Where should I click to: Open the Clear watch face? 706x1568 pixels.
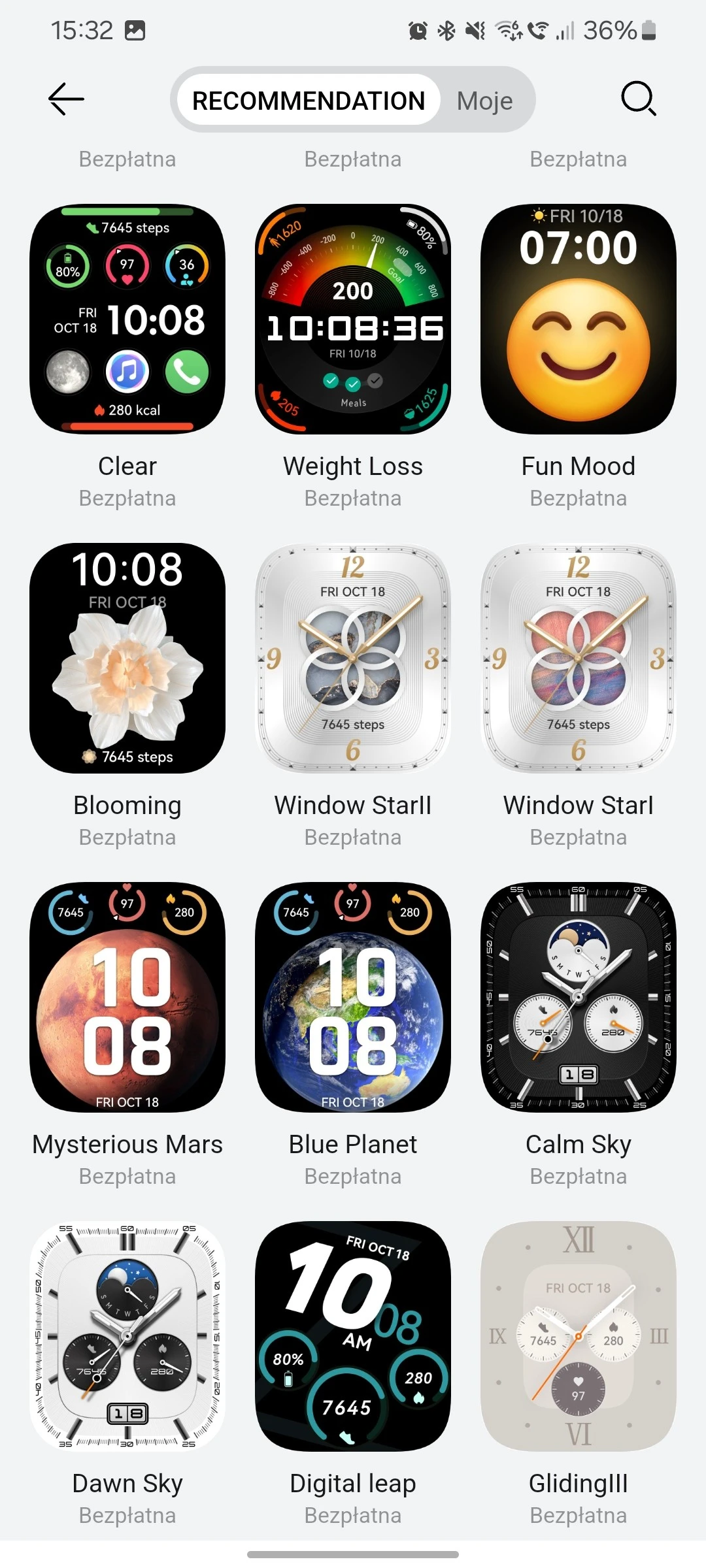(x=127, y=319)
